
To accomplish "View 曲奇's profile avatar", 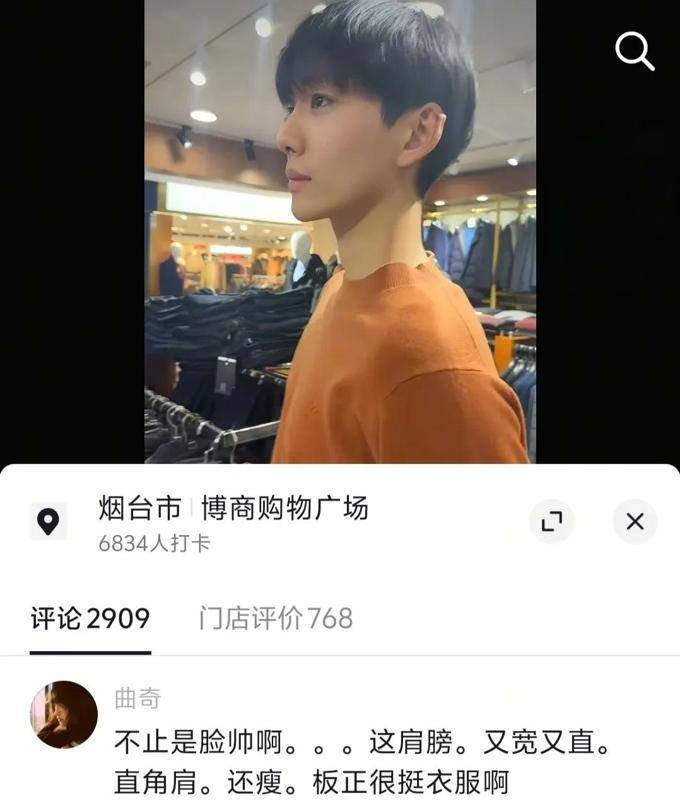I will (x=66, y=714).
